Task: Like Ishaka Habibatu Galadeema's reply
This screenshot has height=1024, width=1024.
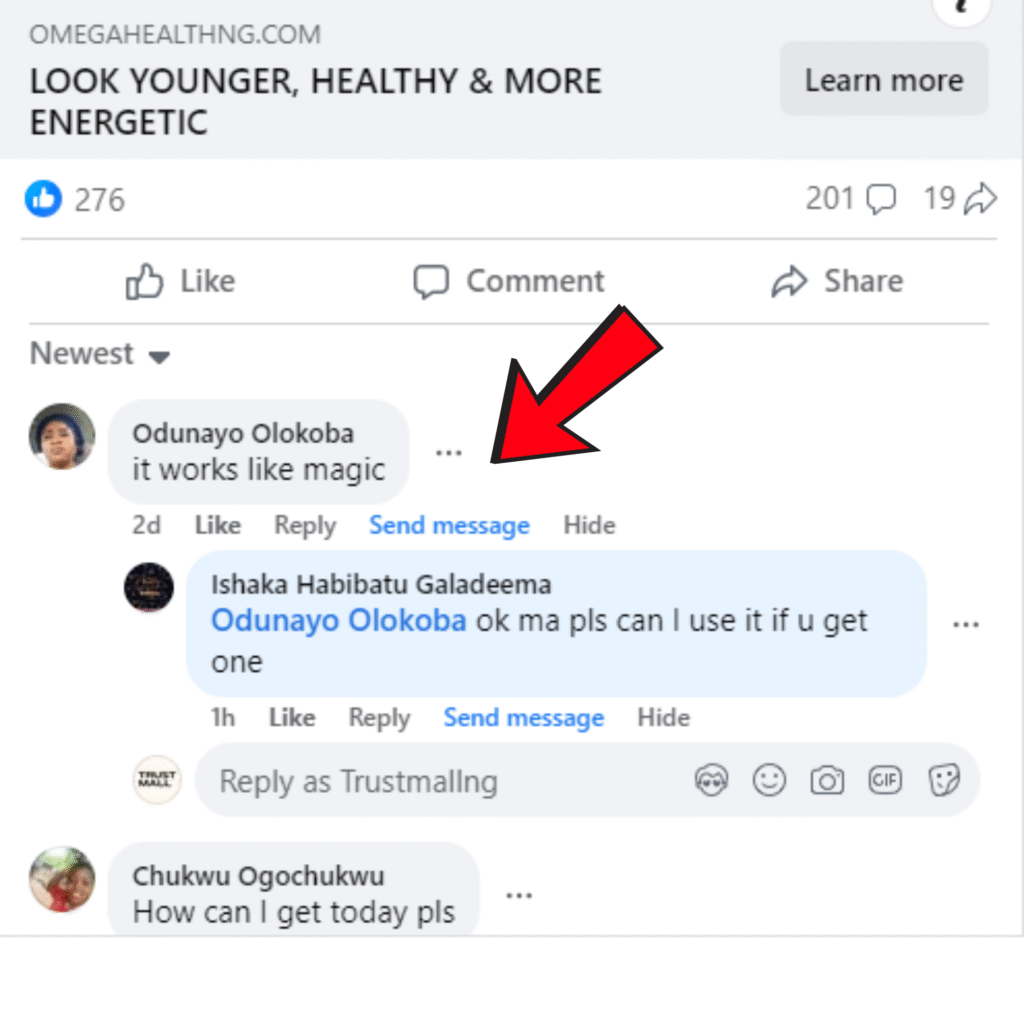Action: coord(292,717)
